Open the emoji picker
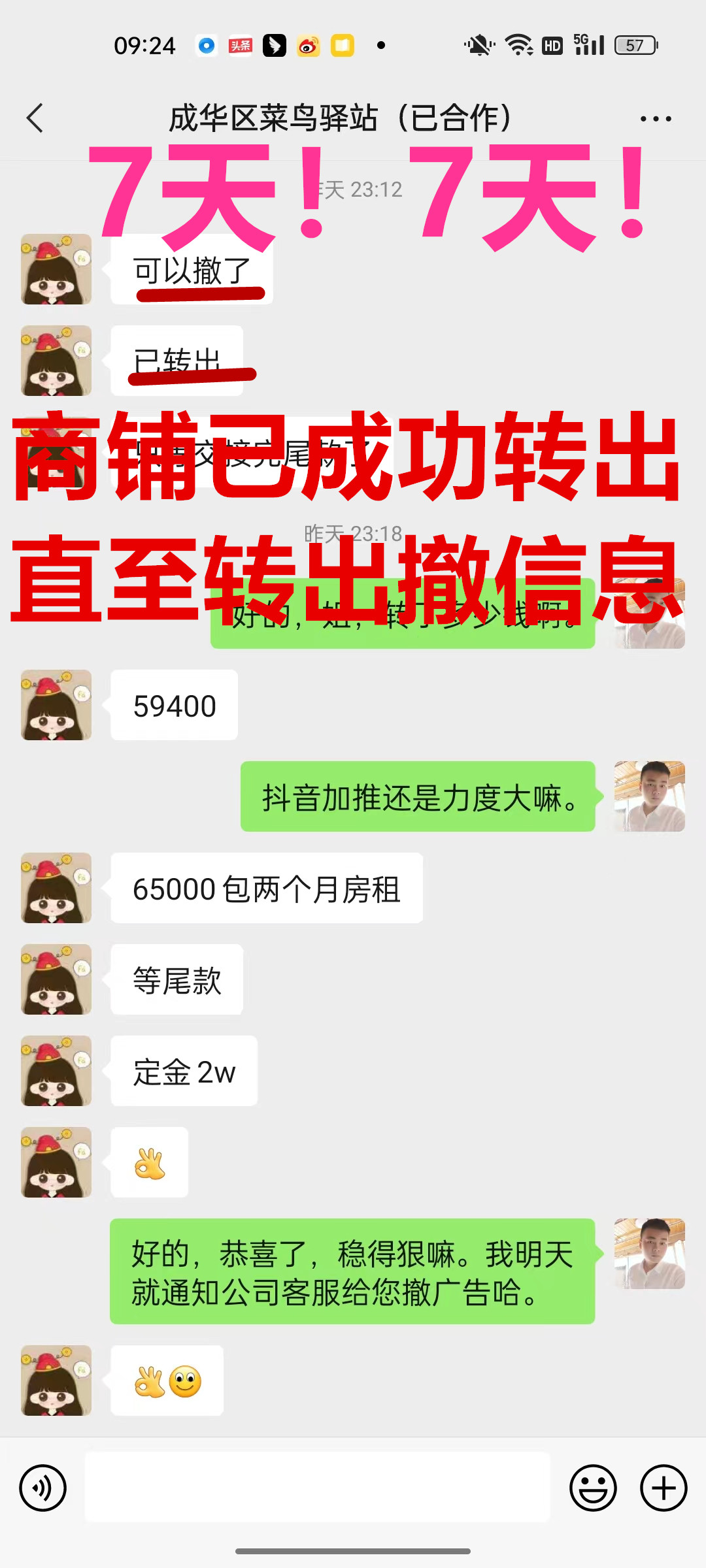 pos(593,1488)
